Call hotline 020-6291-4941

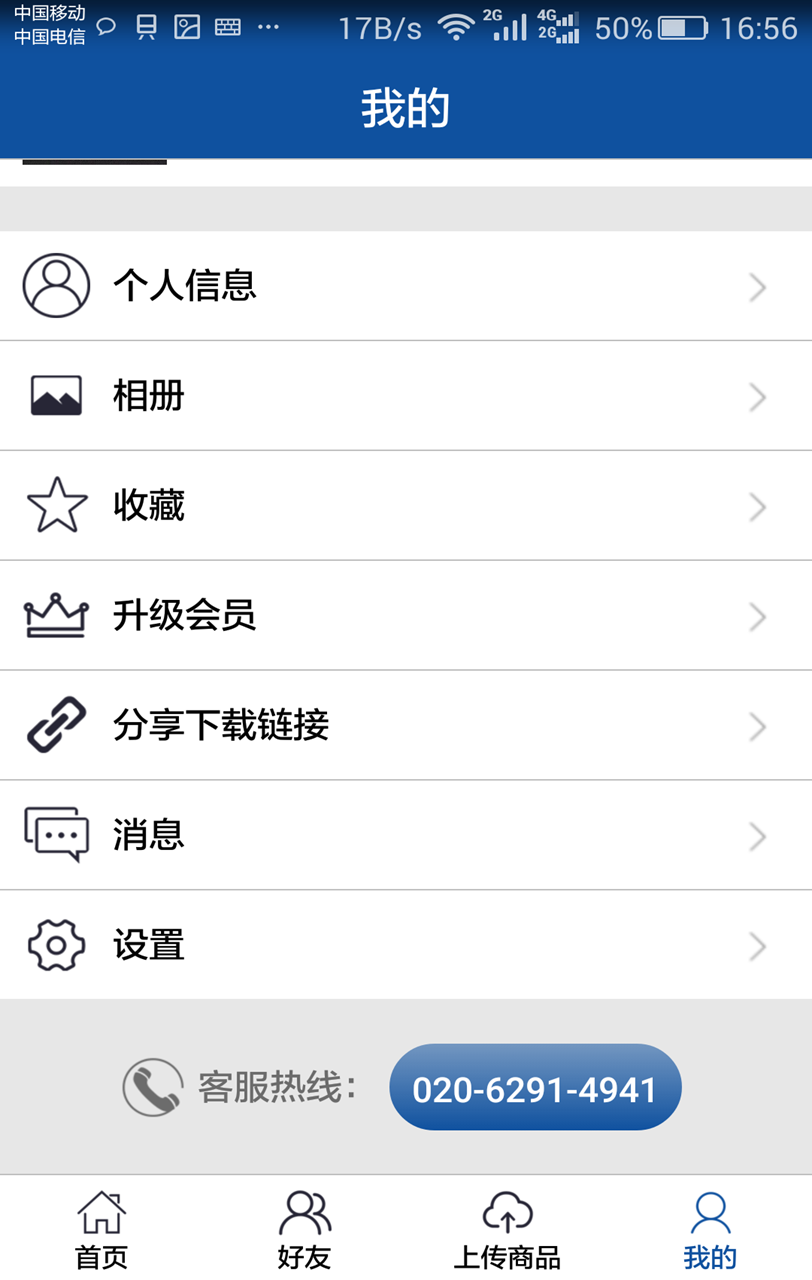pyautogui.click(x=535, y=1088)
